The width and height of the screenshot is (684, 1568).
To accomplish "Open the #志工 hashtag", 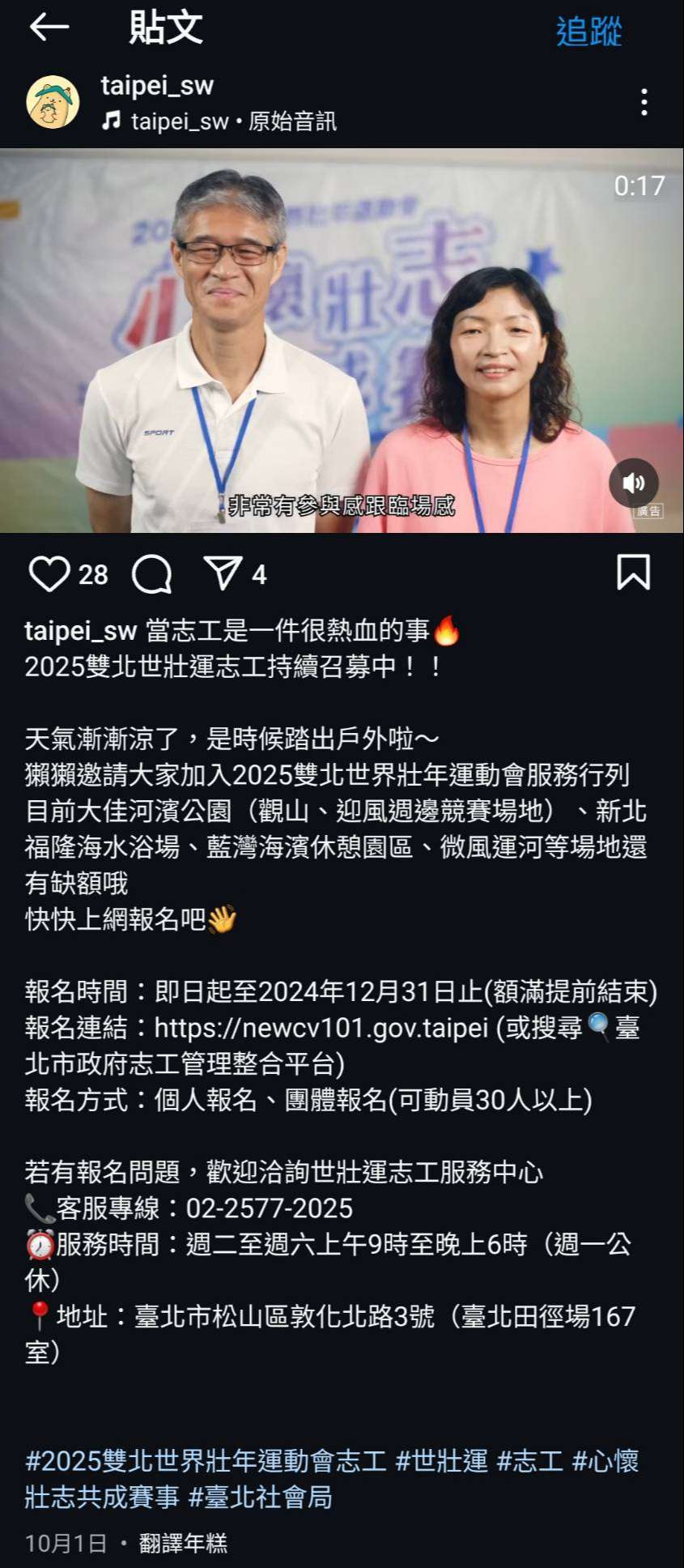I will click(529, 1460).
